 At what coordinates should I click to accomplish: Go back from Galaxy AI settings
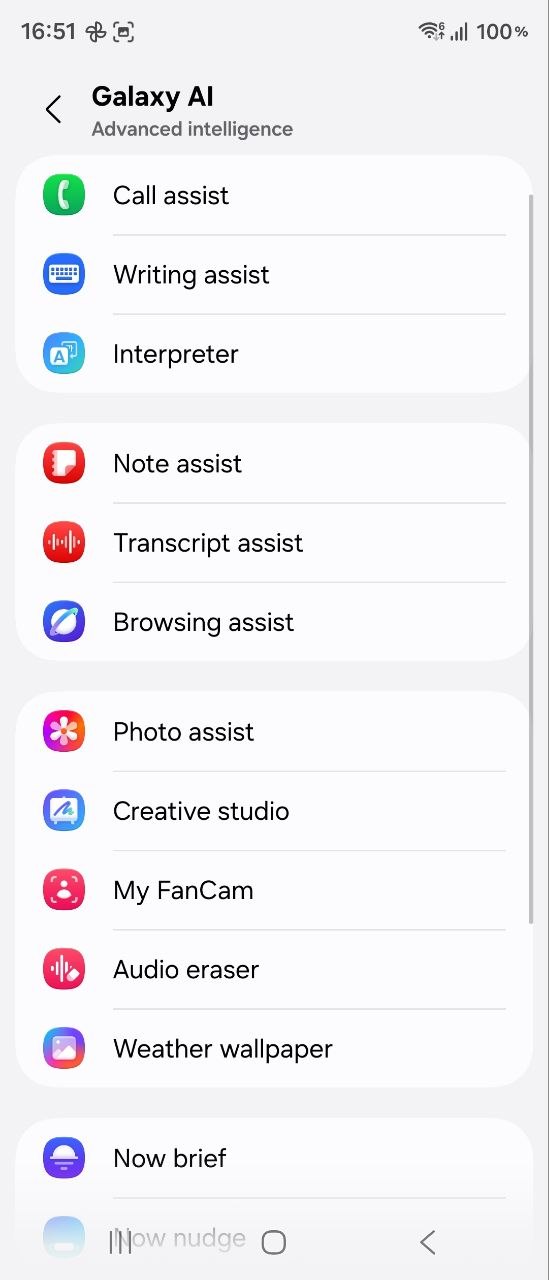(54, 110)
